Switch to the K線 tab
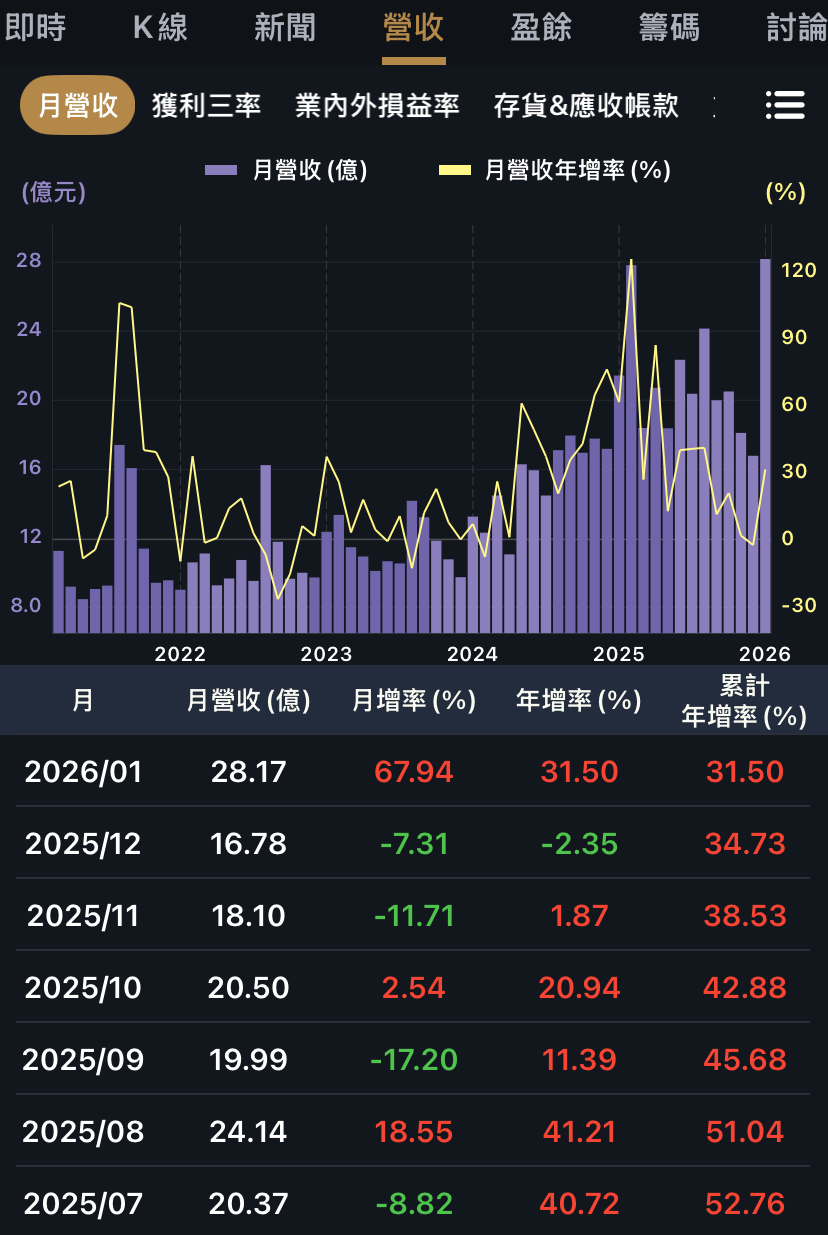The image size is (828, 1235). click(160, 29)
